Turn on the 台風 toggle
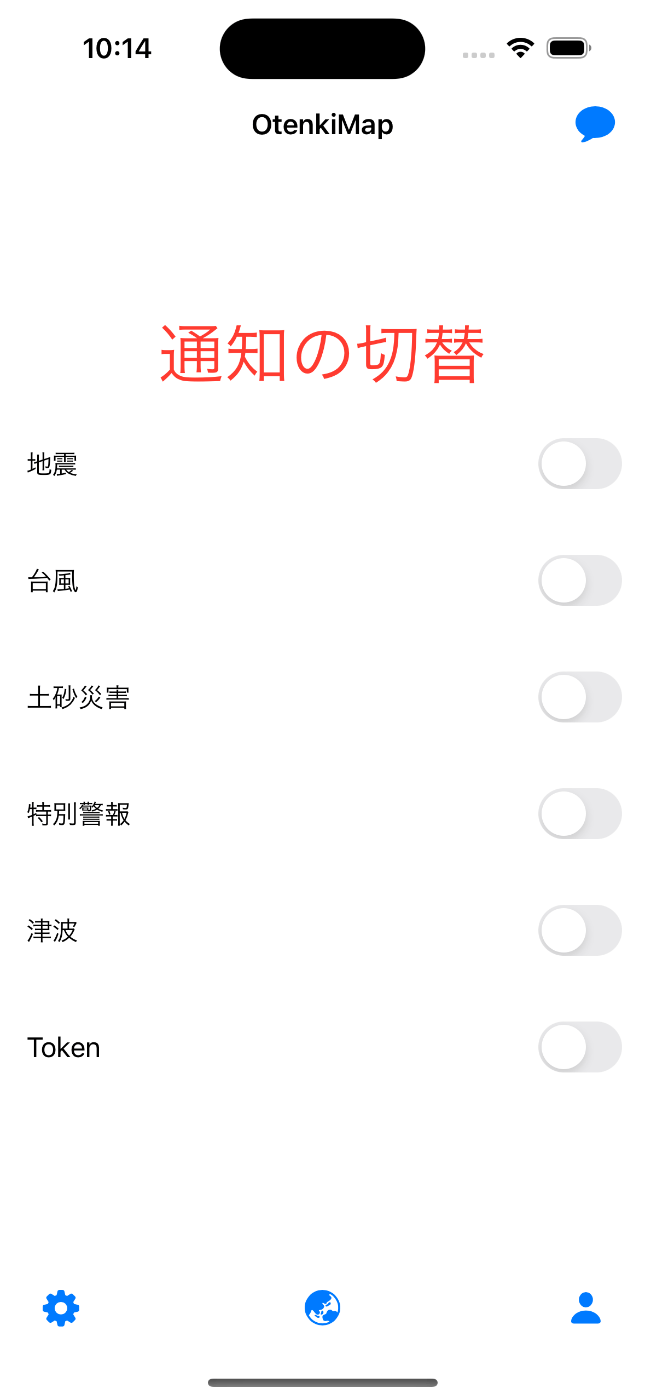 click(x=580, y=581)
